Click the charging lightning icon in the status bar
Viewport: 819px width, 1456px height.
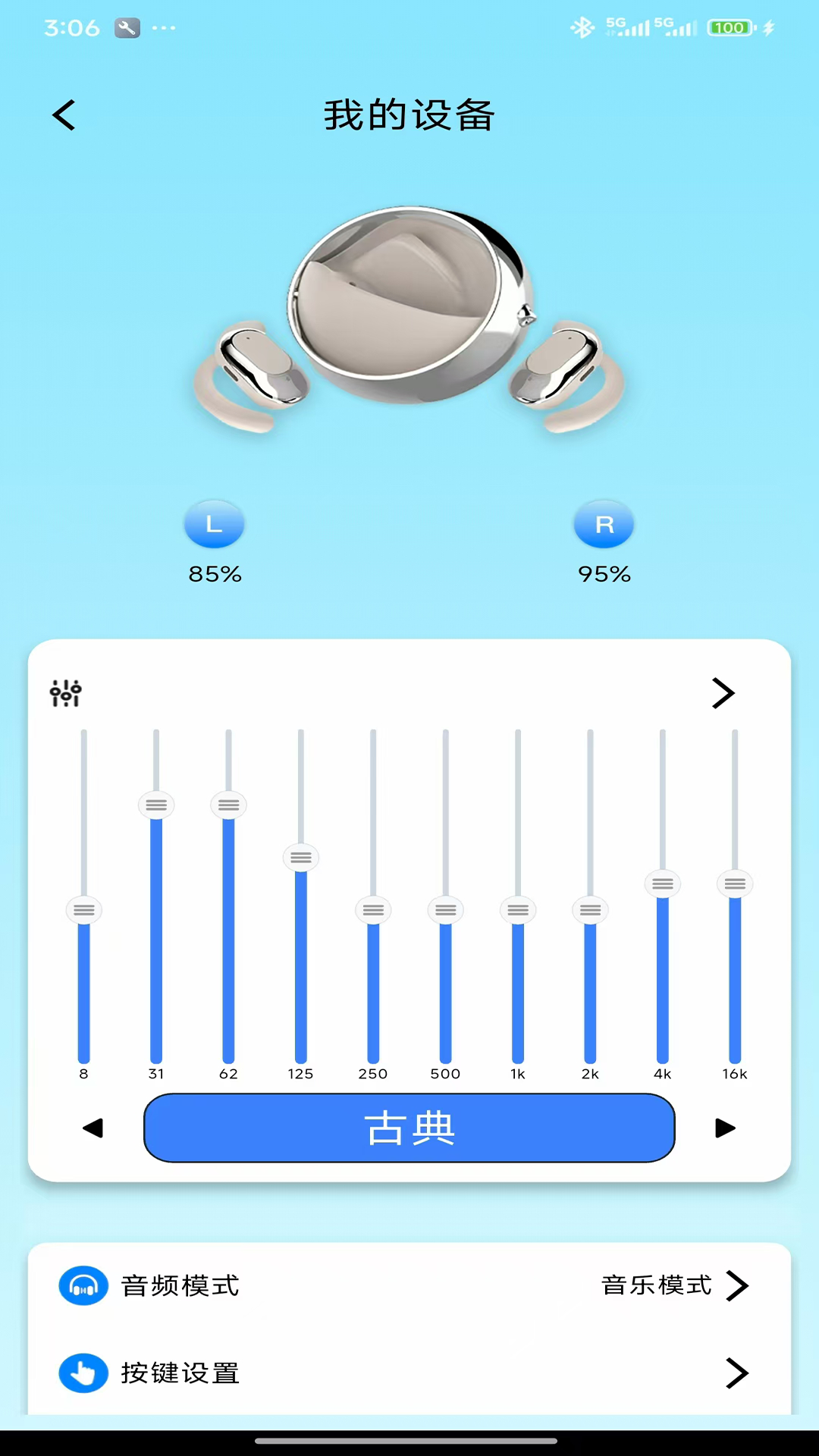(x=767, y=27)
